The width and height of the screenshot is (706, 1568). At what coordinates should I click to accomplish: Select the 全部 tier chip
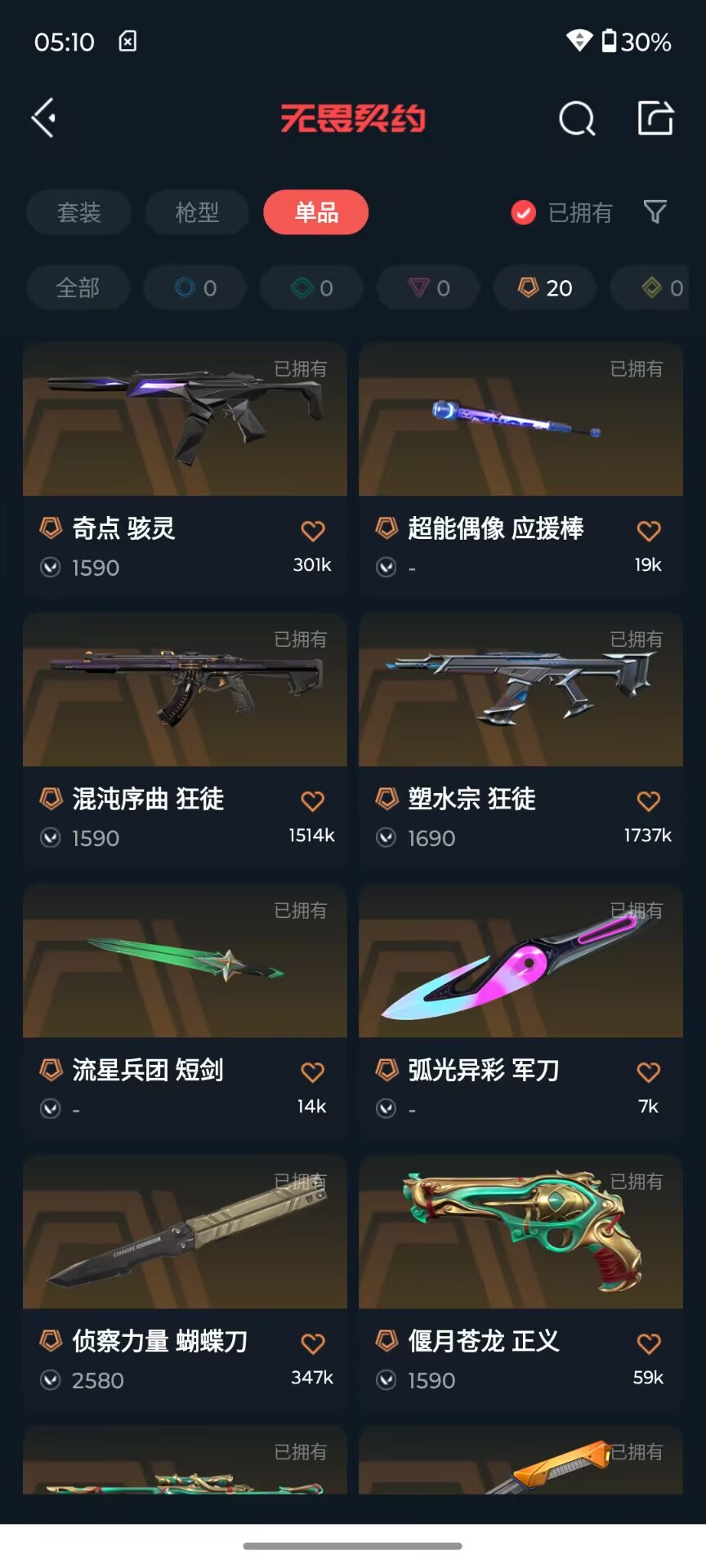(78, 287)
